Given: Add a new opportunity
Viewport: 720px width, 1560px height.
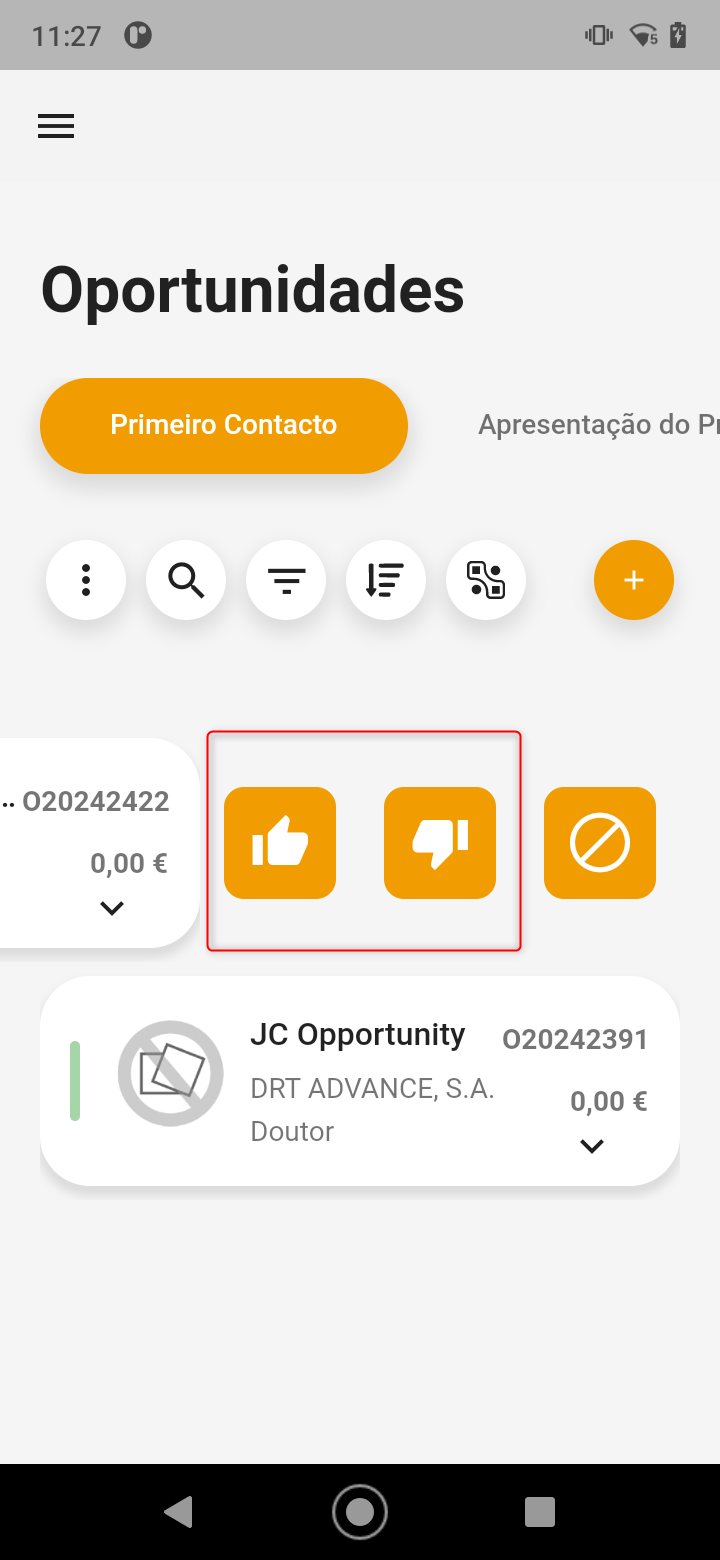Looking at the screenshot, I should tap(633, 580).
